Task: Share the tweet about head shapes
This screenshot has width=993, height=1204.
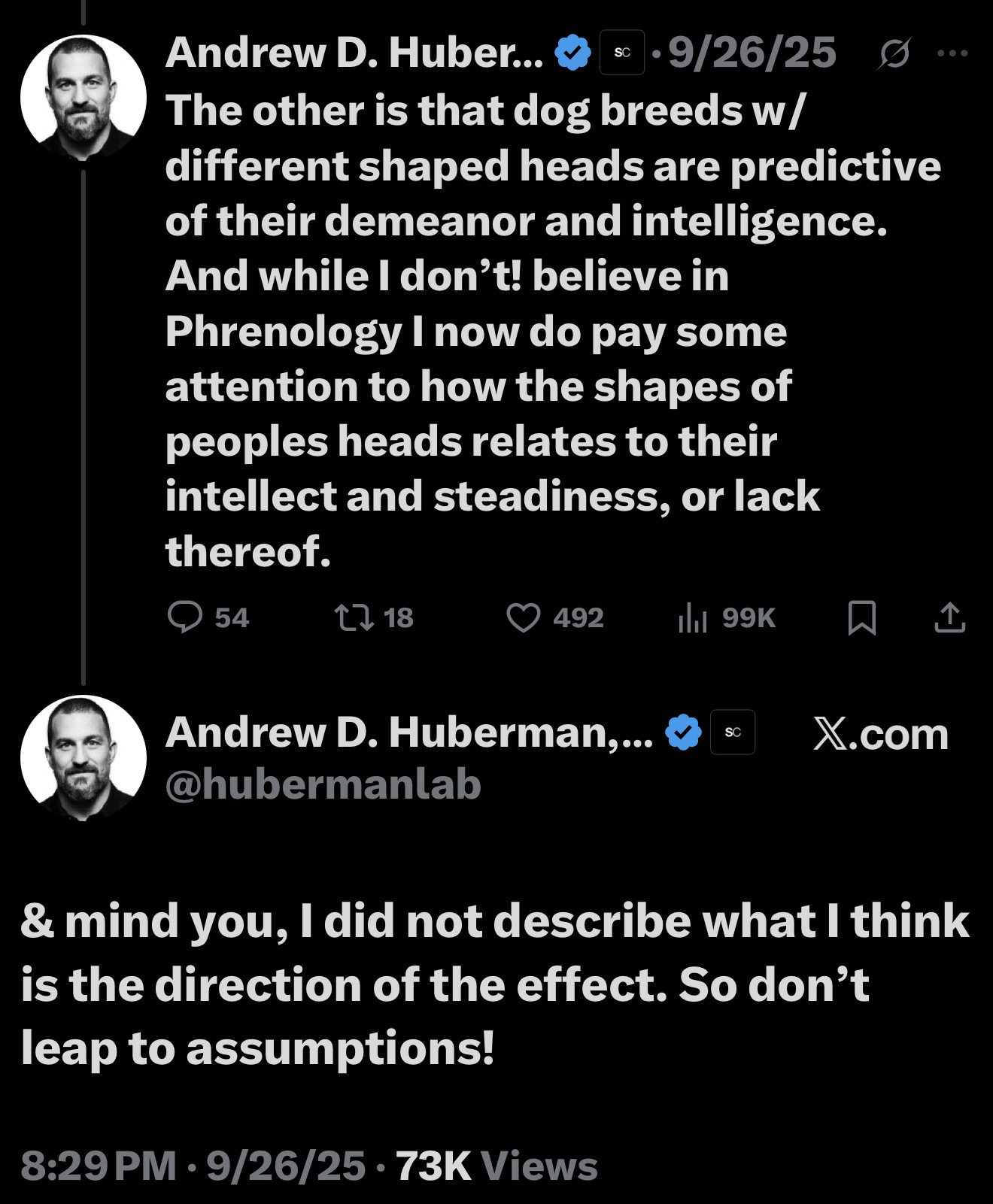Action: (x=949, y=618)
